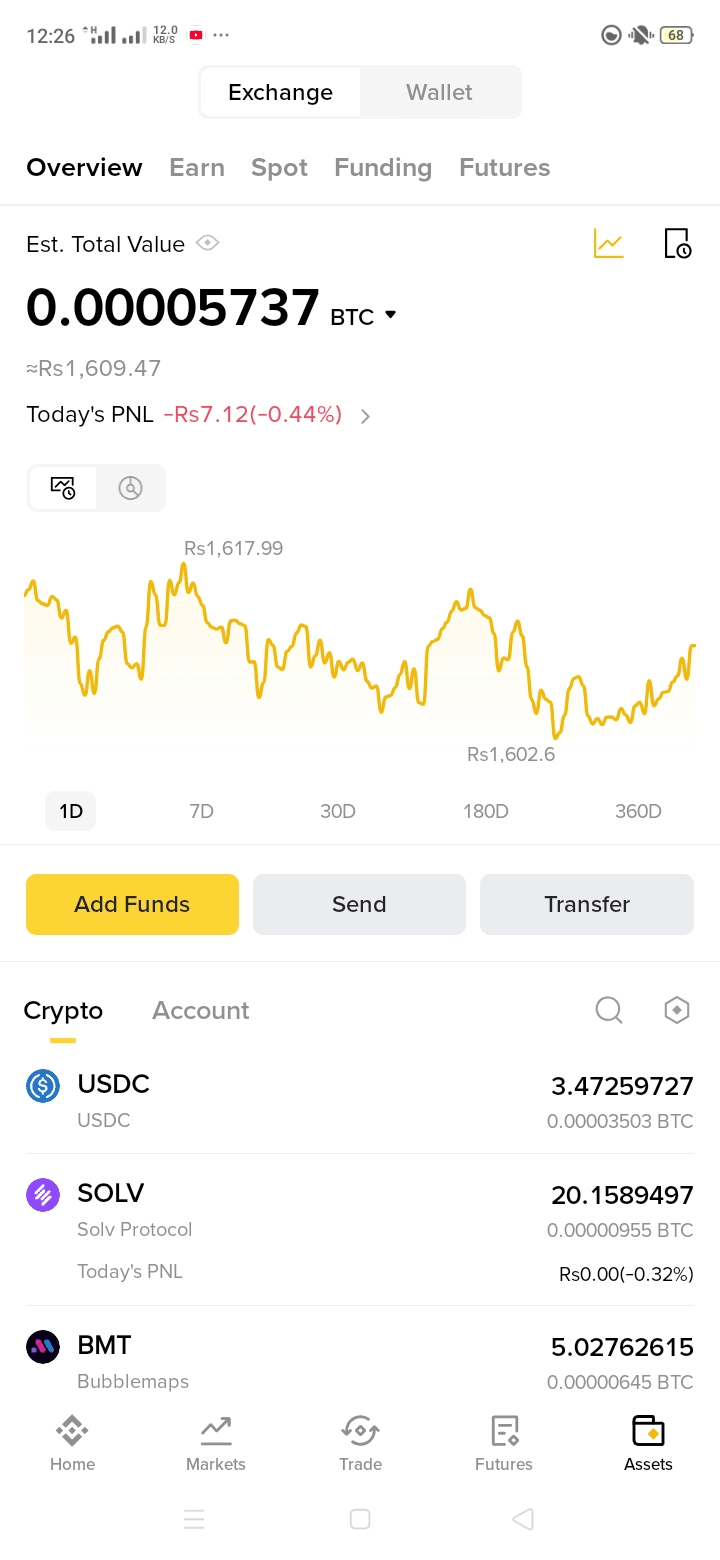The width and height of the screenshot is (720, 1560).
Task: Go to the Markets tab
Action: [216, 1444]
